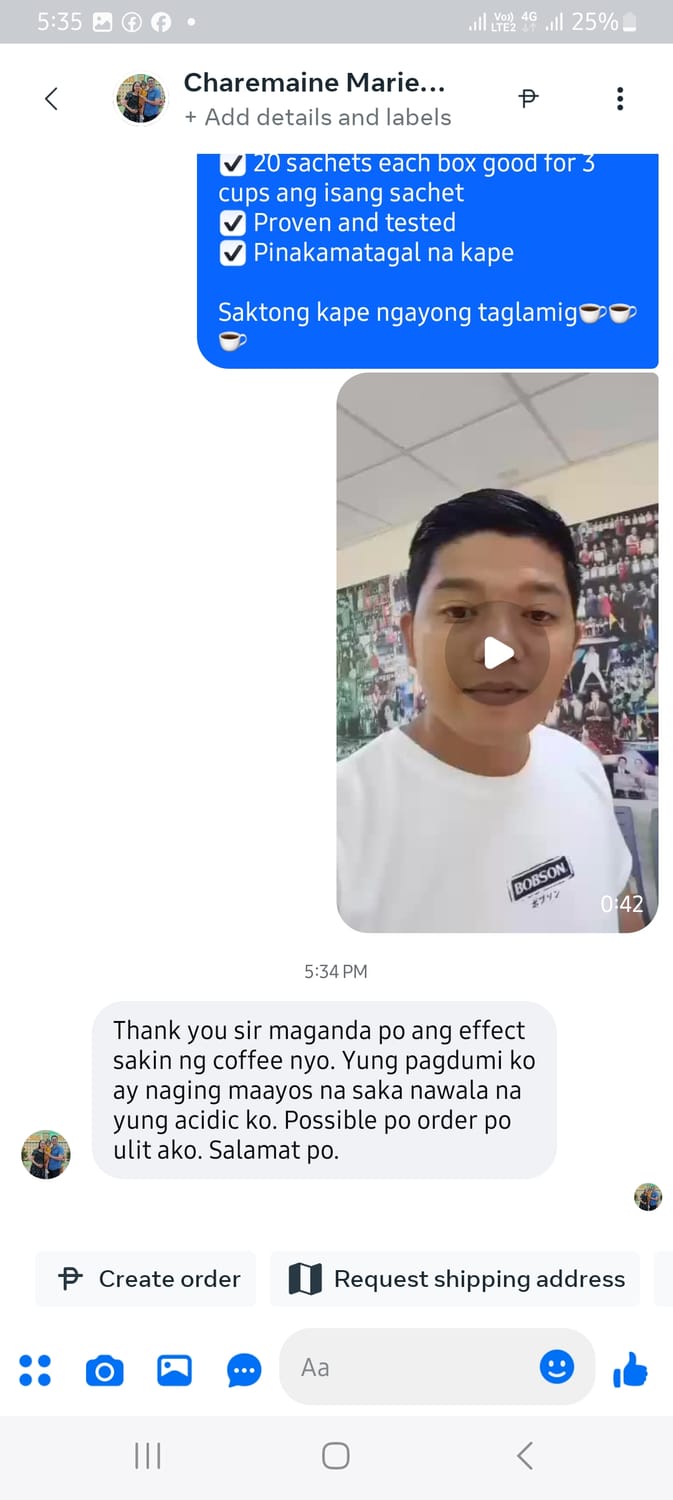Open the four-dot more actions menu
673x1500 pixels.
35,1369
